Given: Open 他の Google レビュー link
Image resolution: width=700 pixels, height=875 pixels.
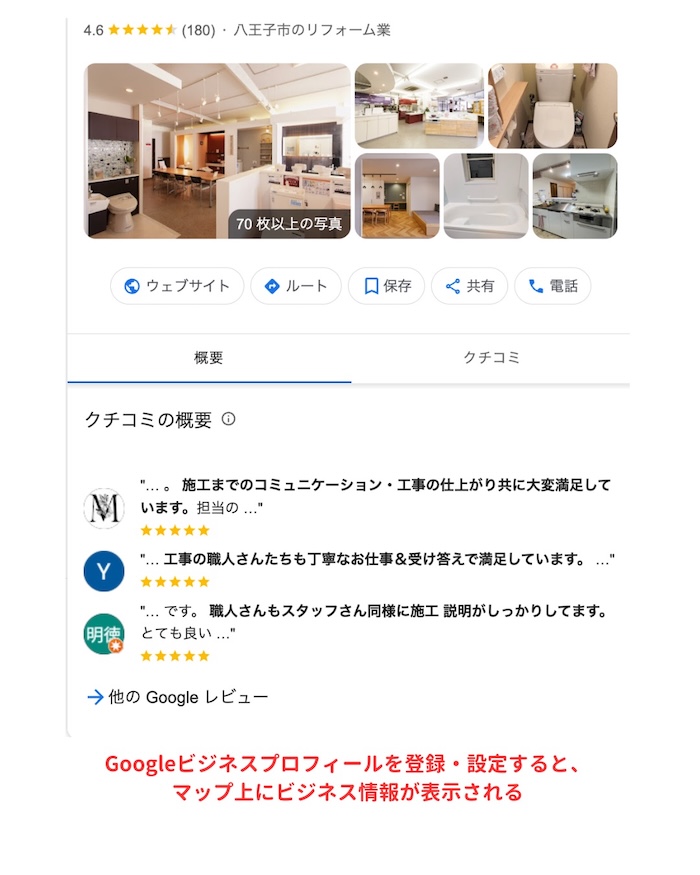Looking at the screenshot, I should coord(178,697).
